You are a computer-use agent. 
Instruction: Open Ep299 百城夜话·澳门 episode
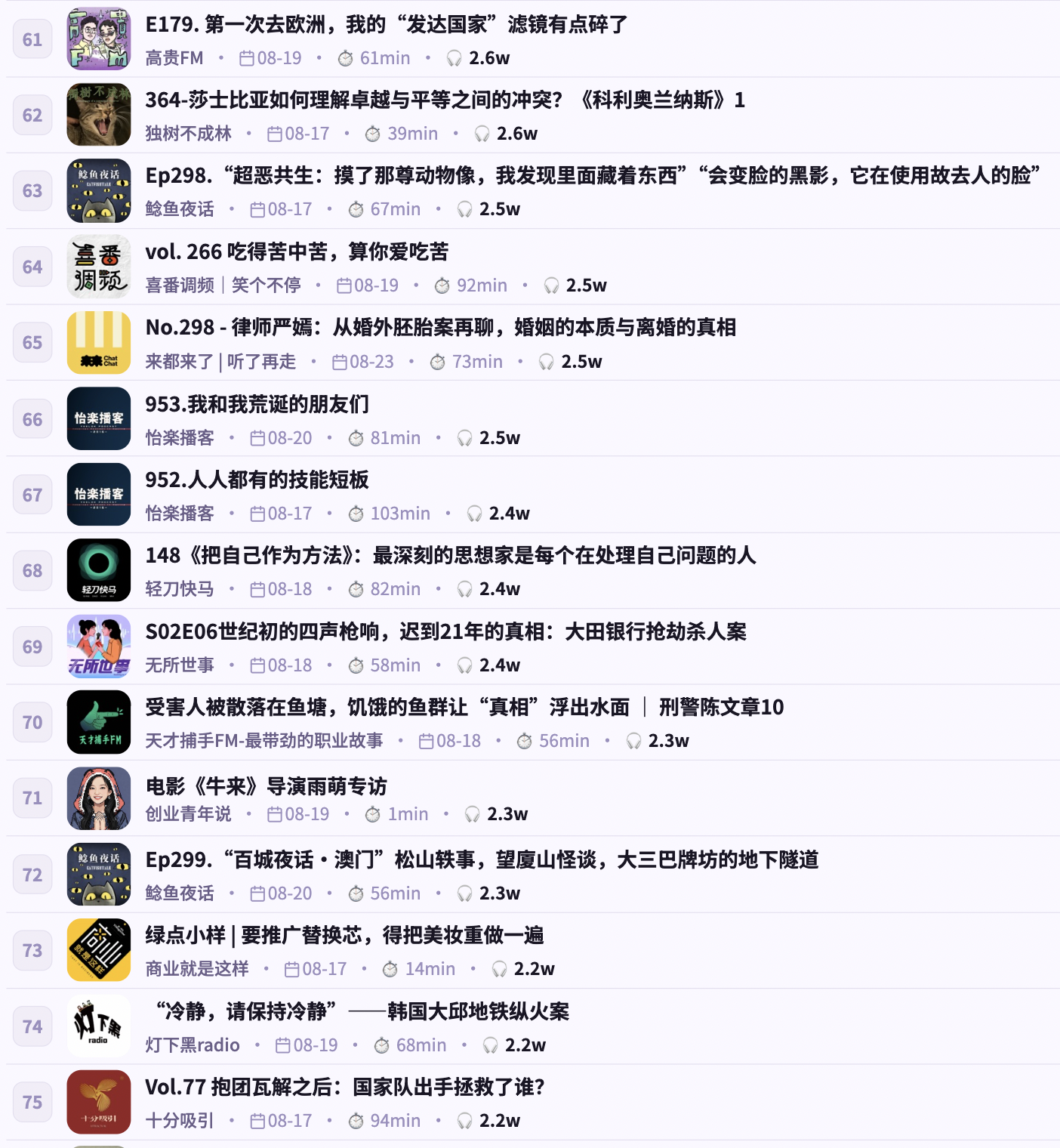click(482, 860)
